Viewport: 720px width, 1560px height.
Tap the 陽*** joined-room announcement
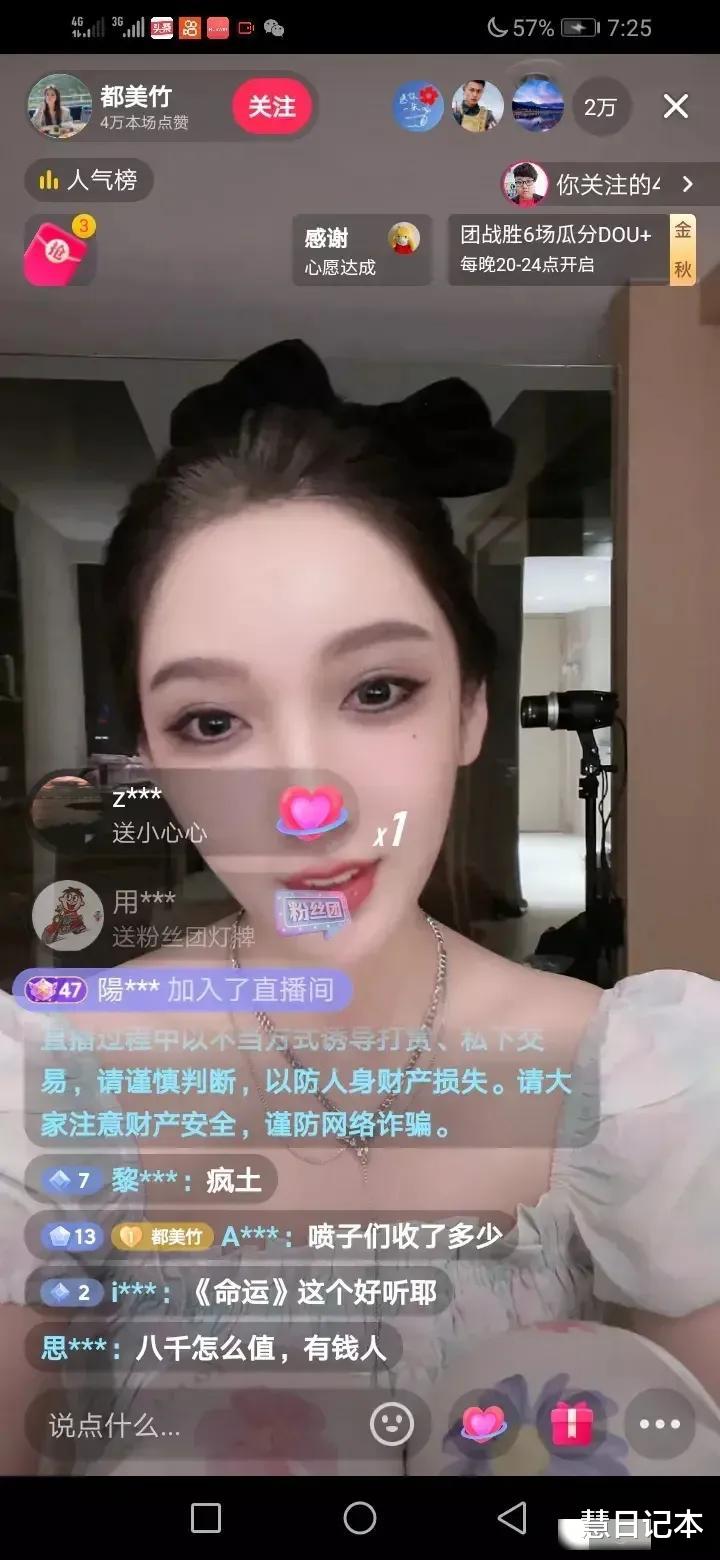185,988
